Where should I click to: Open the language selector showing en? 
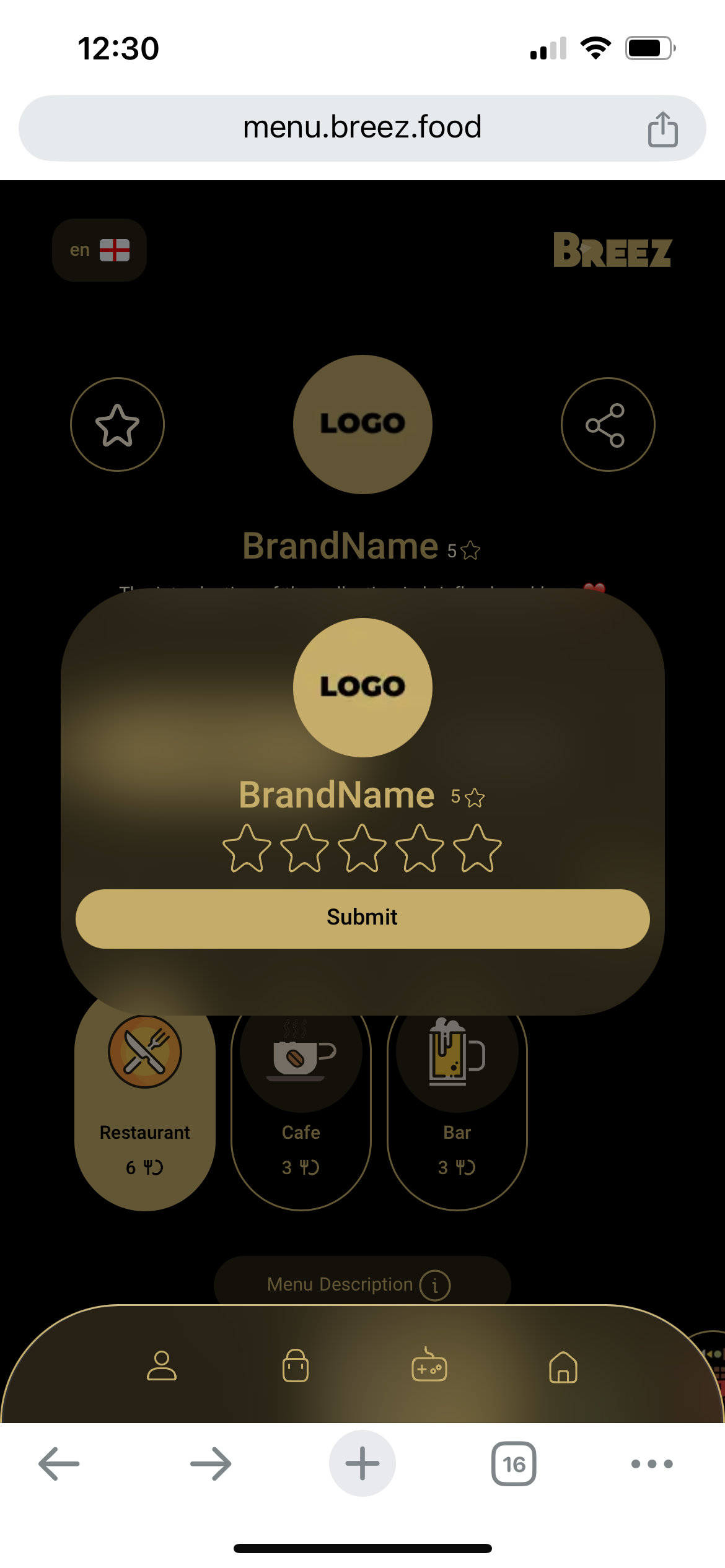tap(99, 250)
